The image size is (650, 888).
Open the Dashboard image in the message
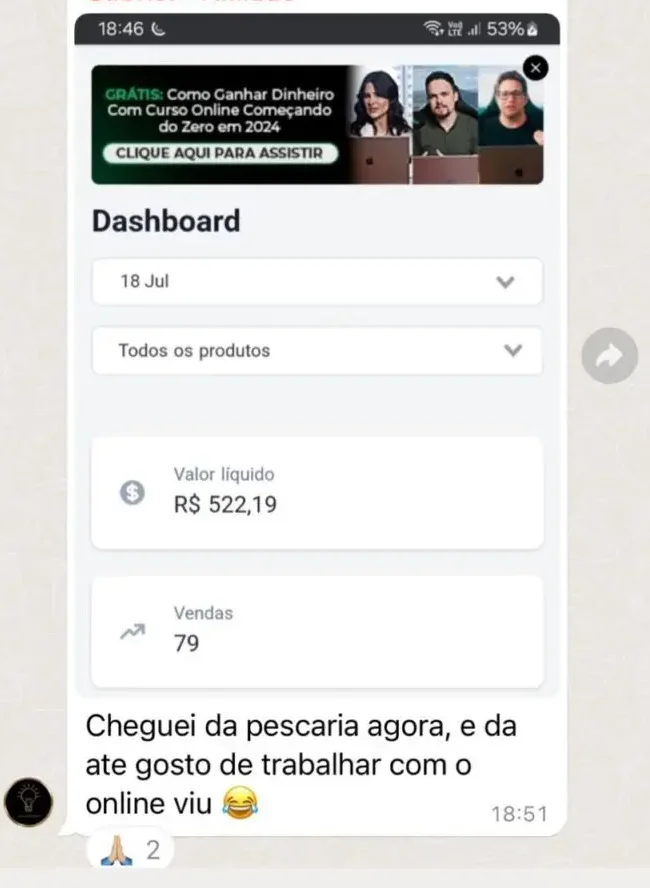[x=317, y=400]
